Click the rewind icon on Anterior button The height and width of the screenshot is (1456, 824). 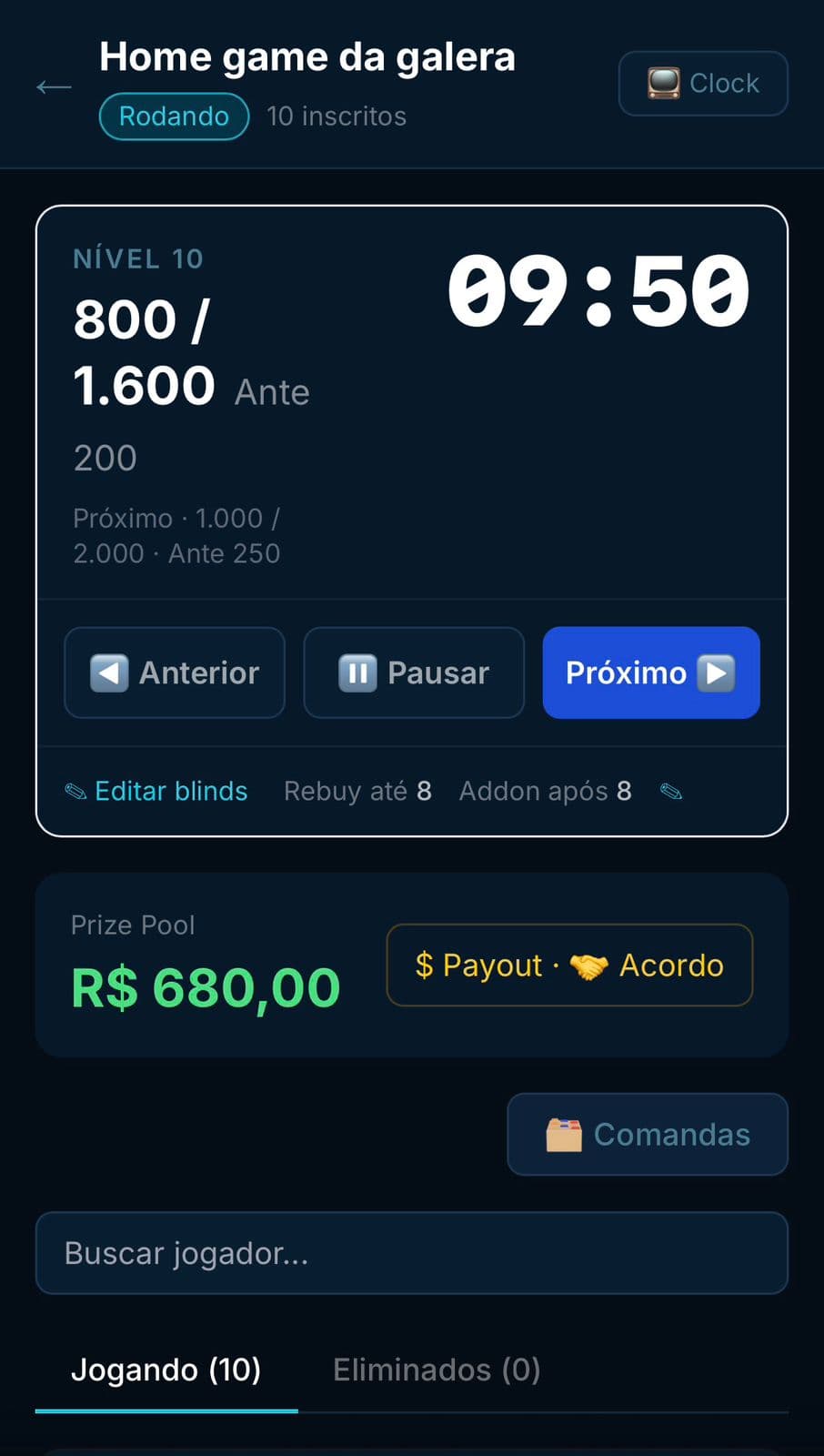(109, 672)
